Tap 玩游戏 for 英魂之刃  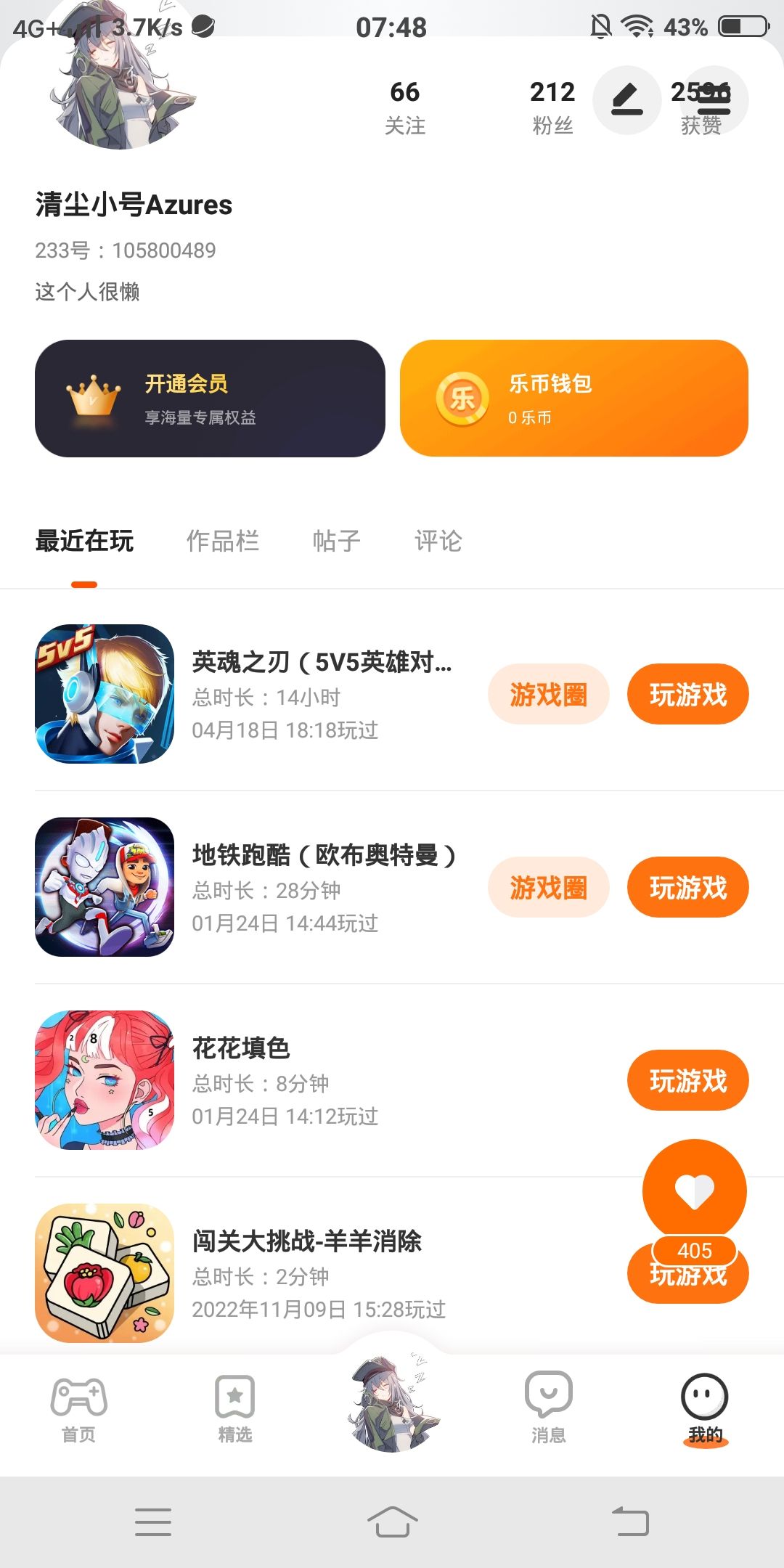[687, 695]
